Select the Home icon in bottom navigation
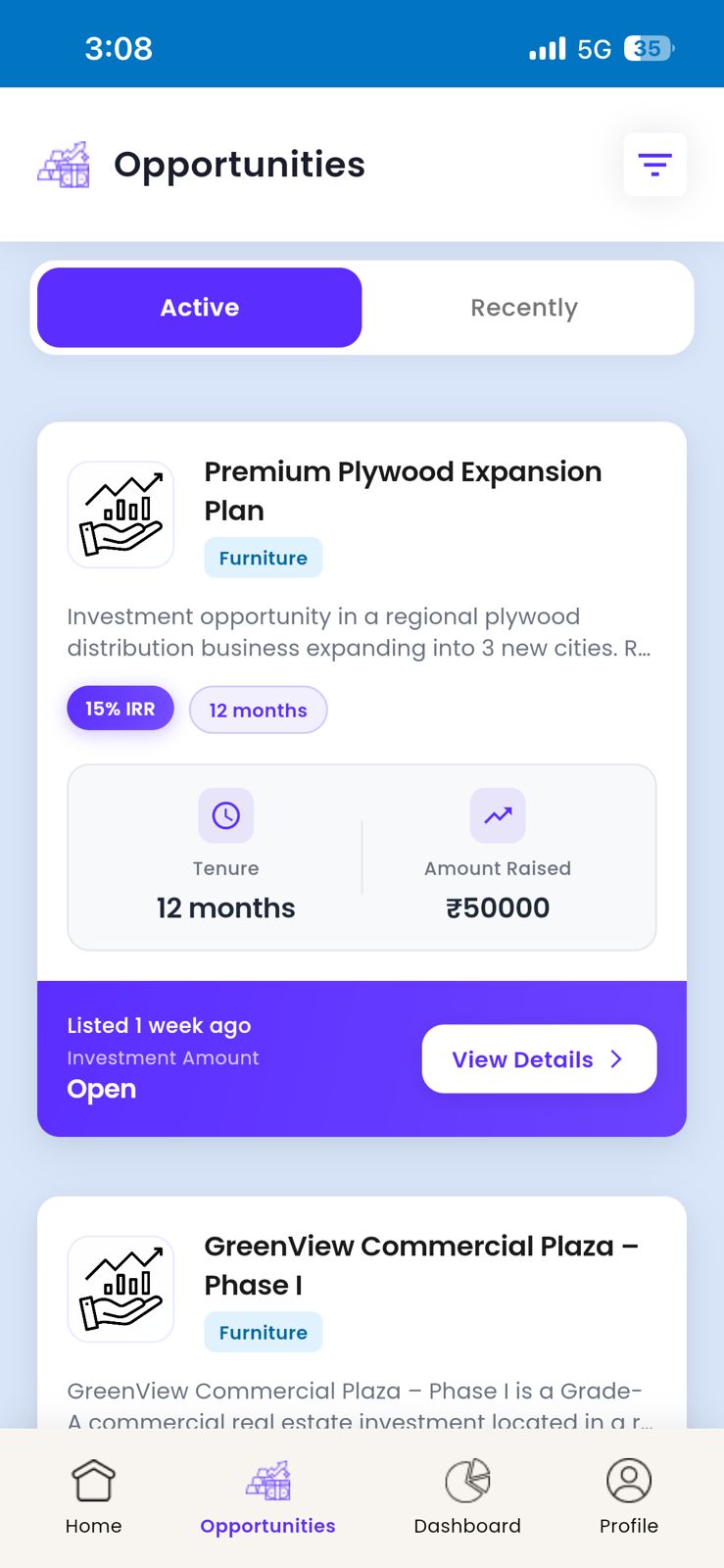Screen dimensions: 724x1568 coord(93,1482)
